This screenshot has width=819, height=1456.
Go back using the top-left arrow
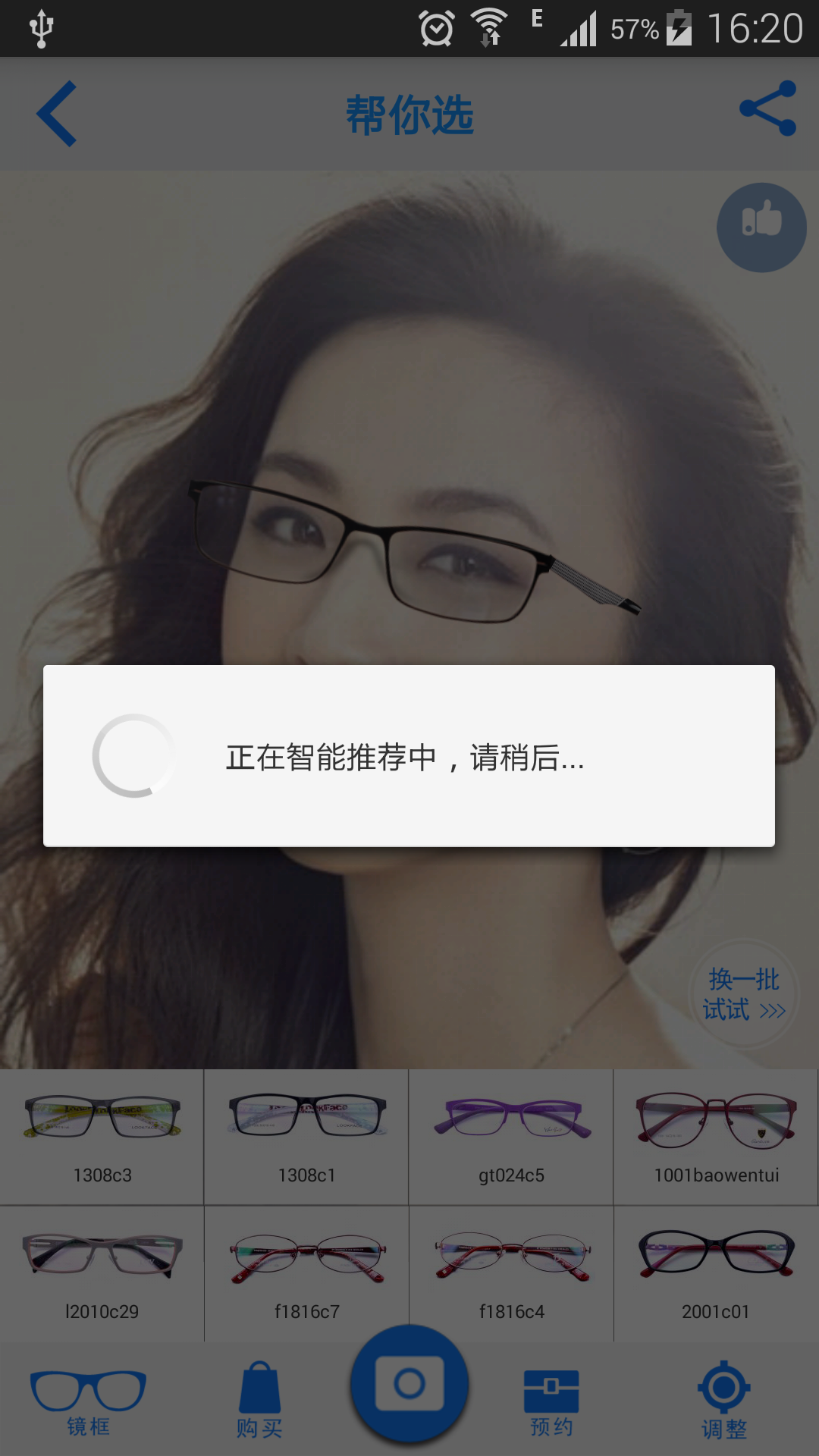57,114
